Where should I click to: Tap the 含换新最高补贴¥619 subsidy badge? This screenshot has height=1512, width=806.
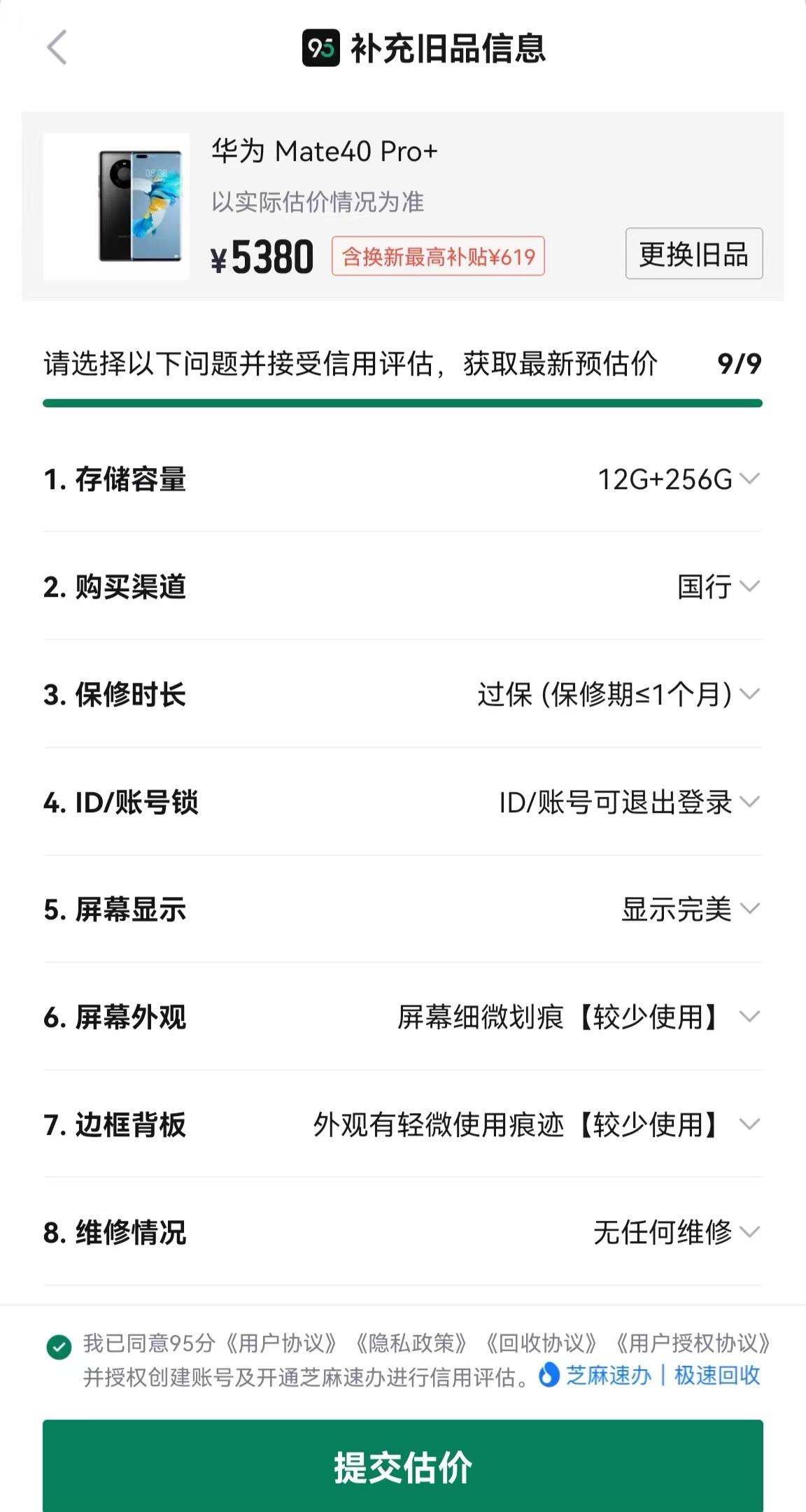[440, 257]
